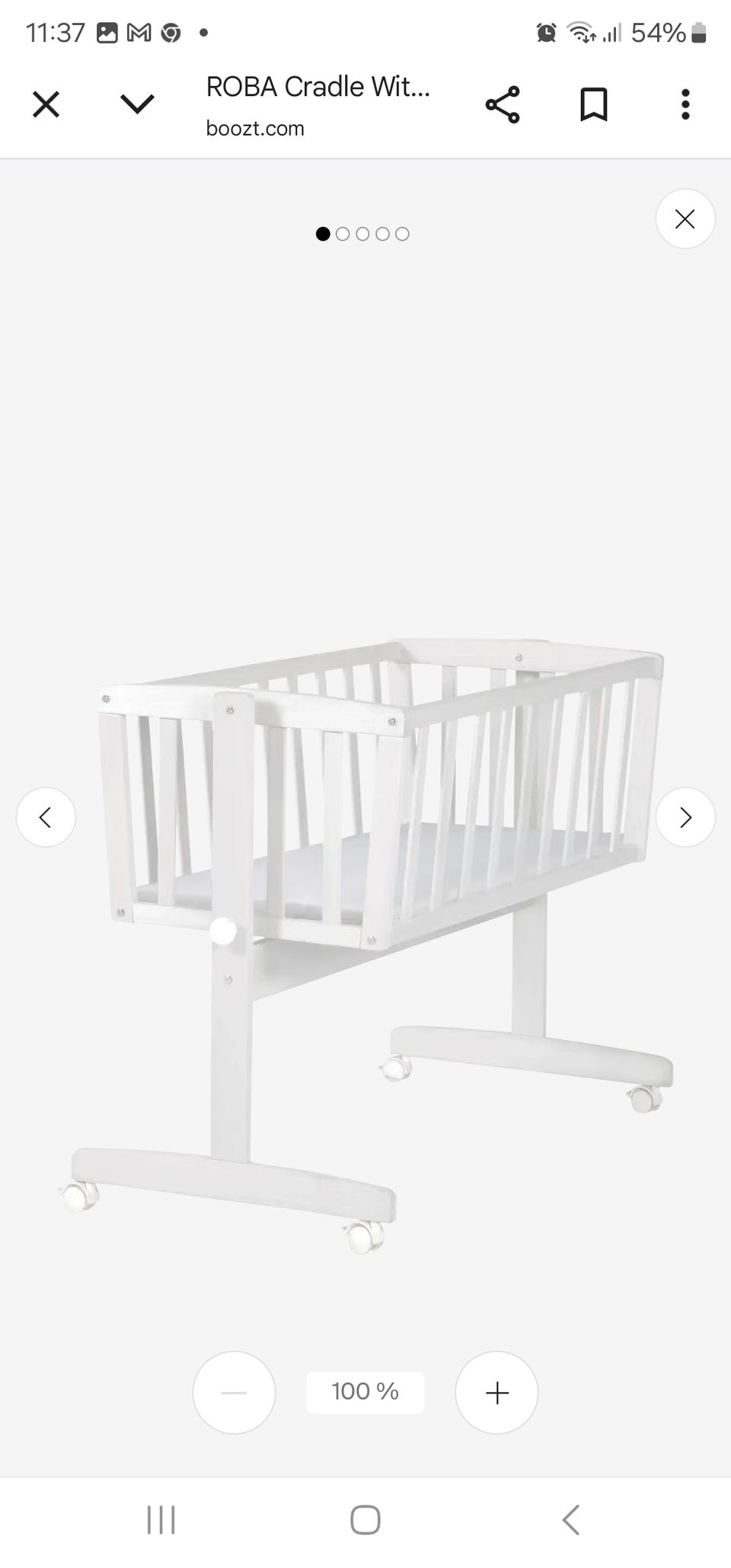Viewport: 731px width, 1568px height.
Task: Zoom in with the plus button
Action: pos(496,1393)
